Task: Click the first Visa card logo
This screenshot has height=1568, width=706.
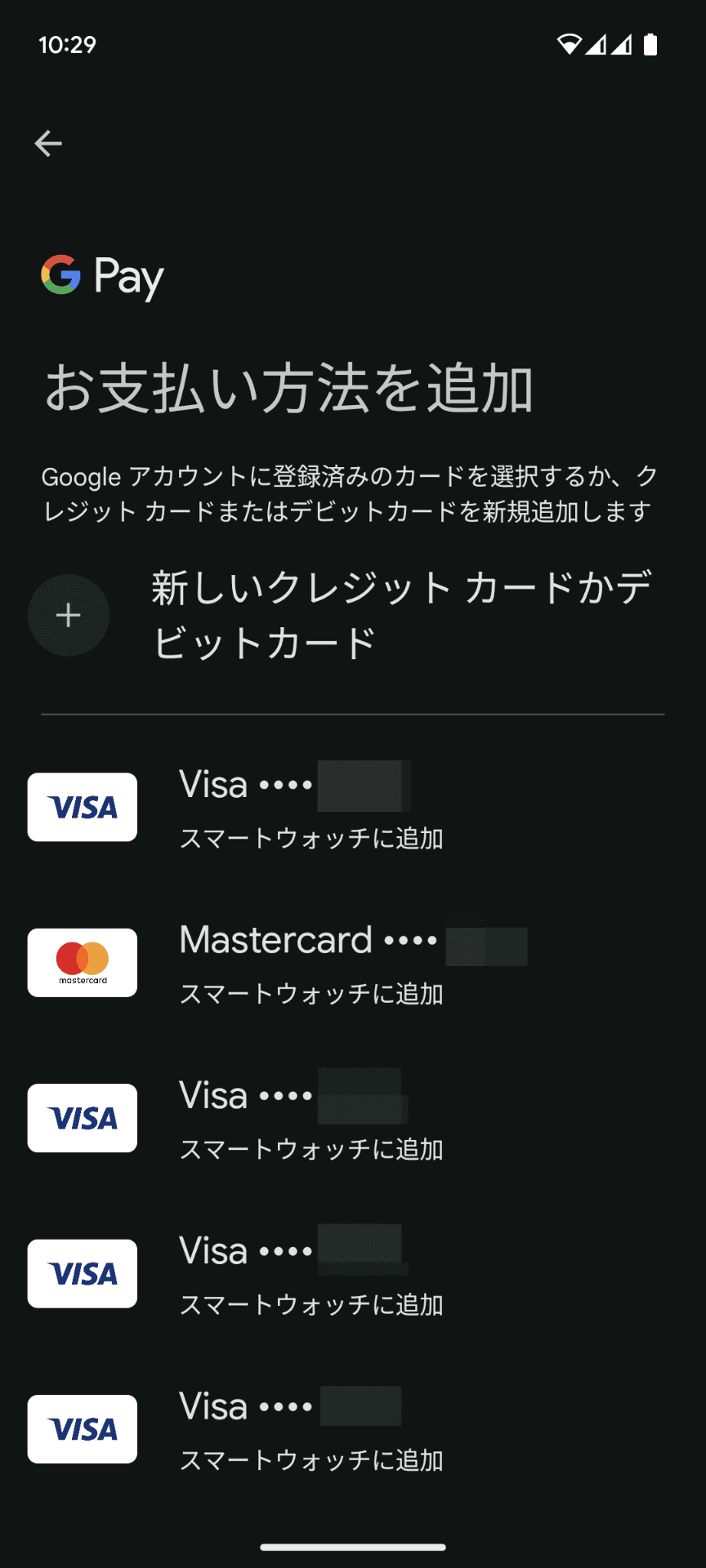Action: pos(82,807)
